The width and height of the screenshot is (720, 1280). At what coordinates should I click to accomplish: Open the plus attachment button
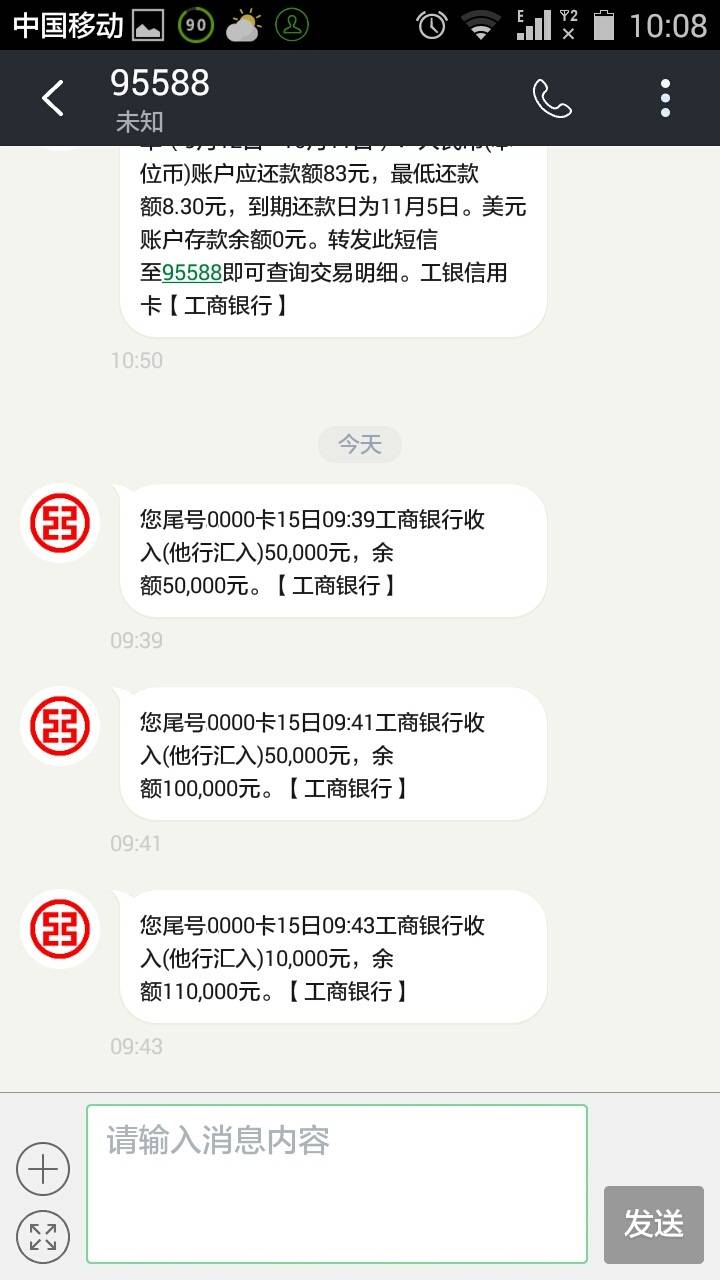pyautogui.click(x=43, y=1170)
